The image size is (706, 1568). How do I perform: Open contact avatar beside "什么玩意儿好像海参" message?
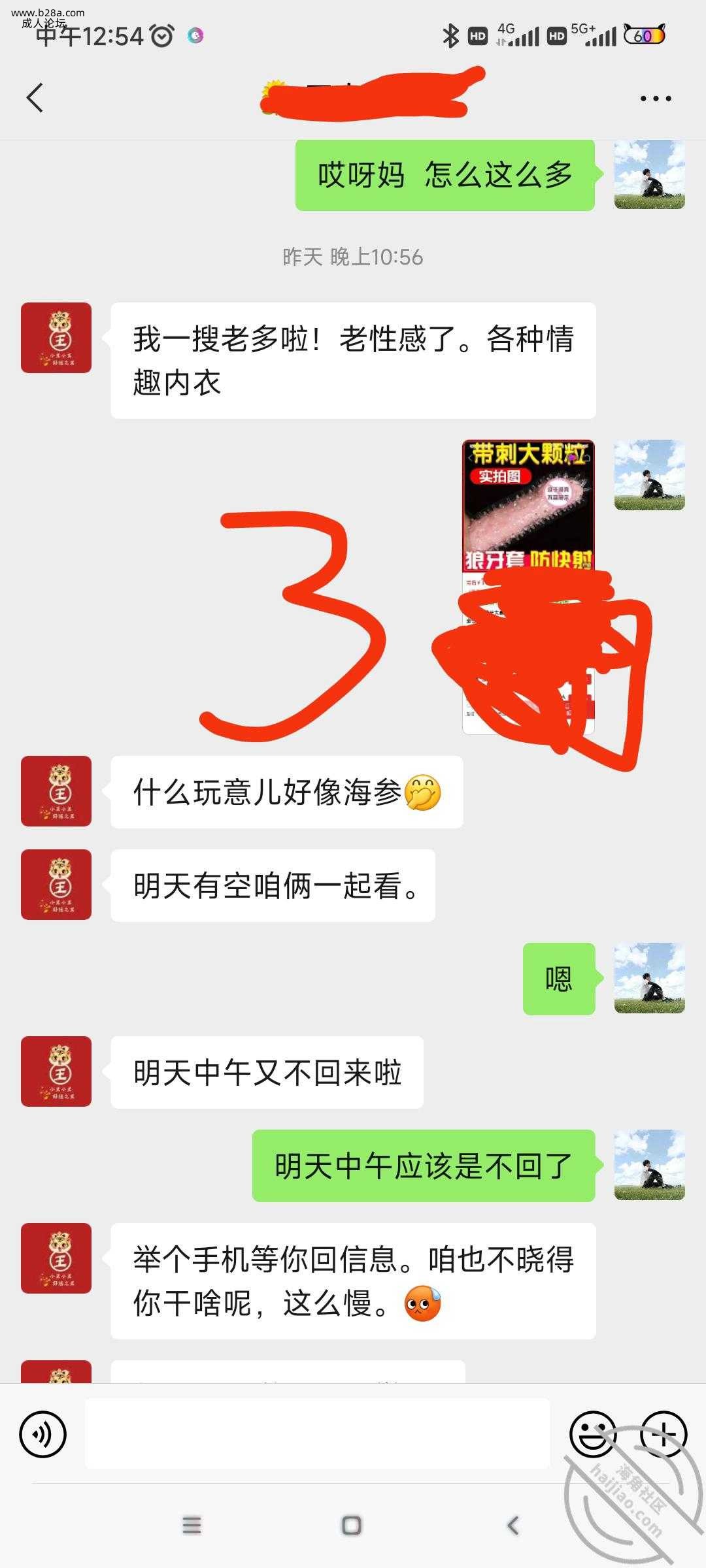pyautogui.click(x=56, y=791)
